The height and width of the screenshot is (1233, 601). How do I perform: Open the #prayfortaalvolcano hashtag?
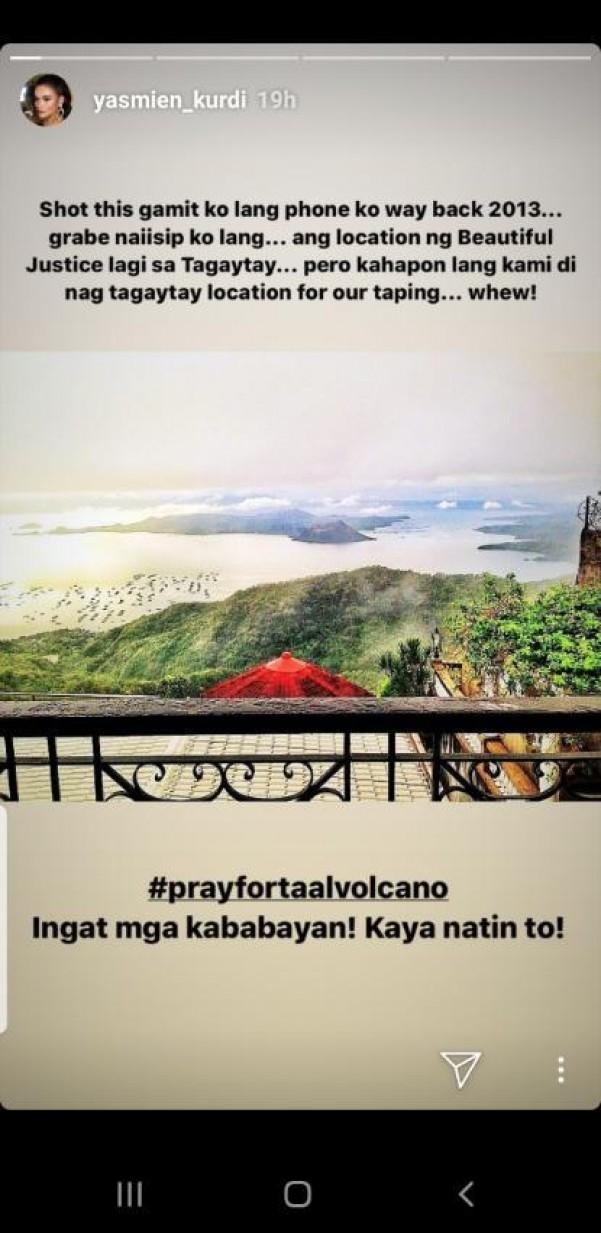pos(297,887)
